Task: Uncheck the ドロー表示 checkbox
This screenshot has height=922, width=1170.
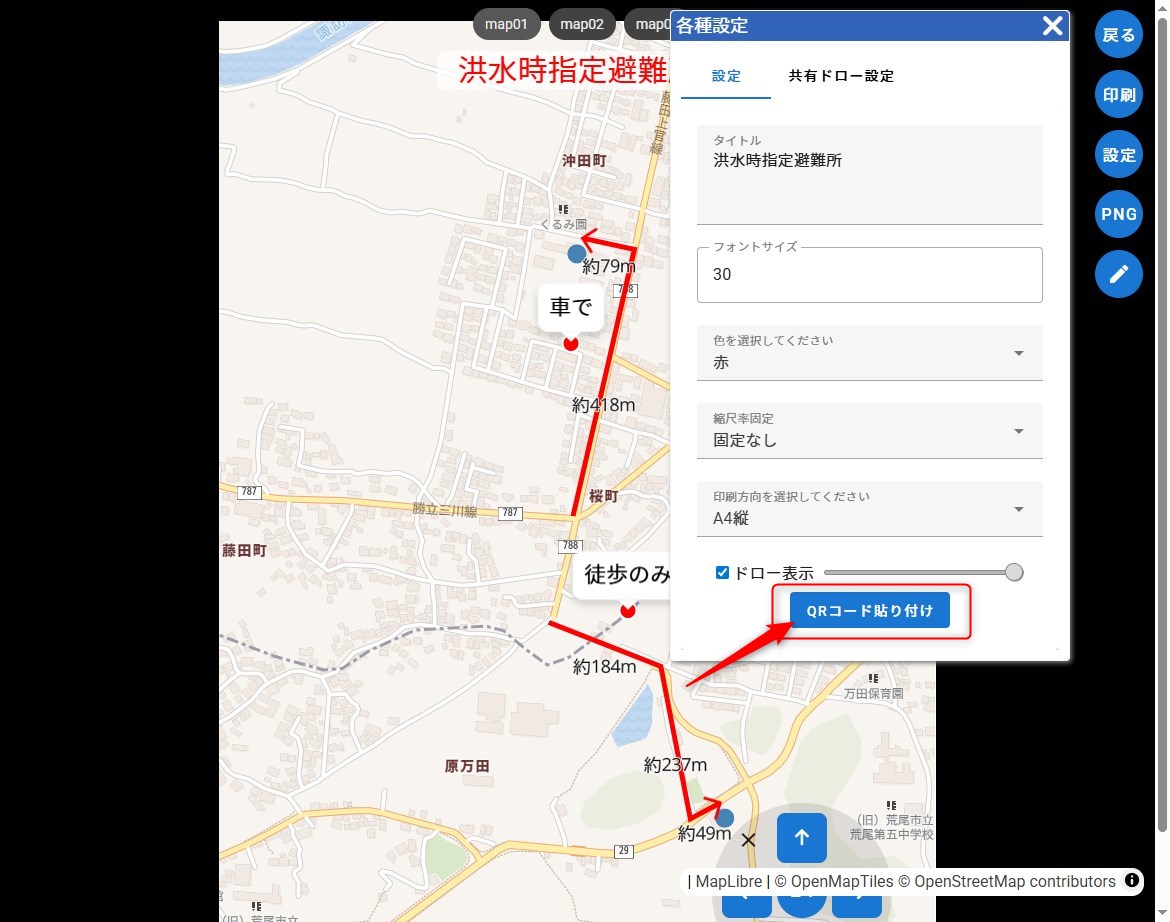Action: click(x=722, y=573)
